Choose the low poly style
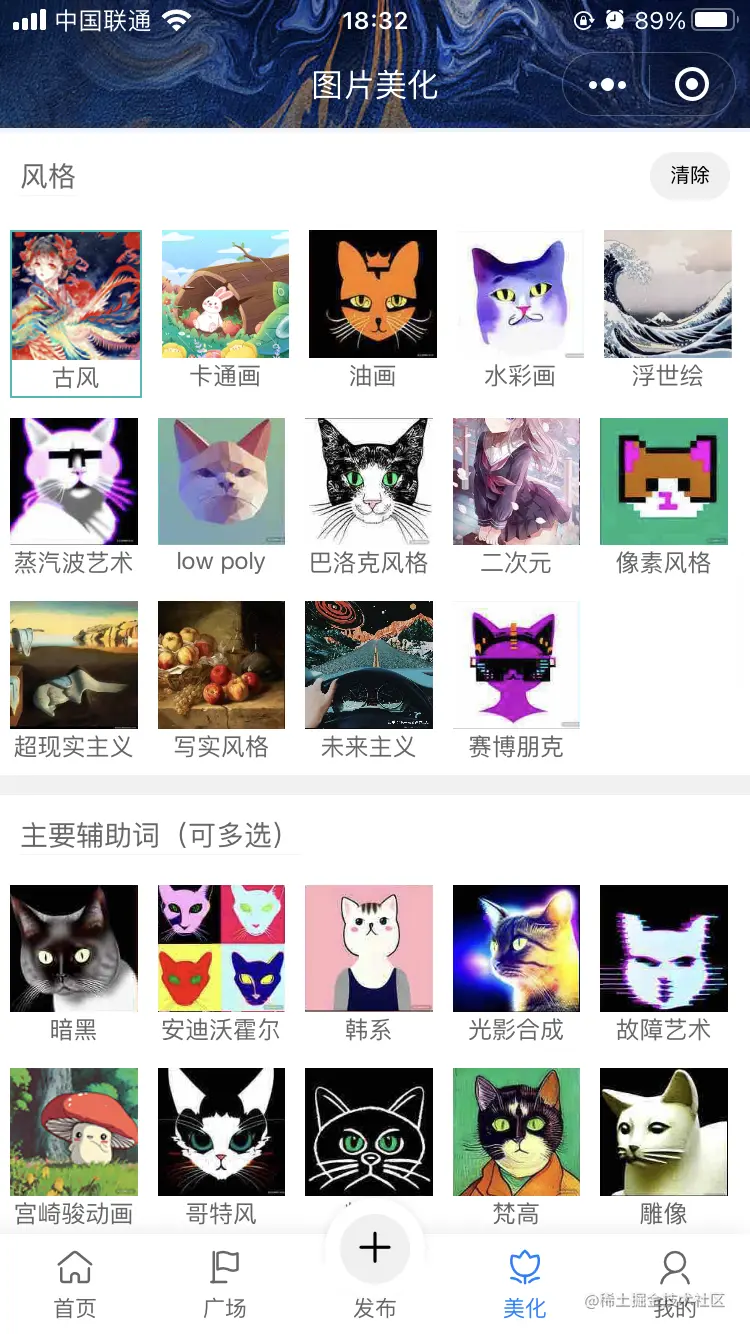The image size is (750, 1334). [x=220, y=481]
